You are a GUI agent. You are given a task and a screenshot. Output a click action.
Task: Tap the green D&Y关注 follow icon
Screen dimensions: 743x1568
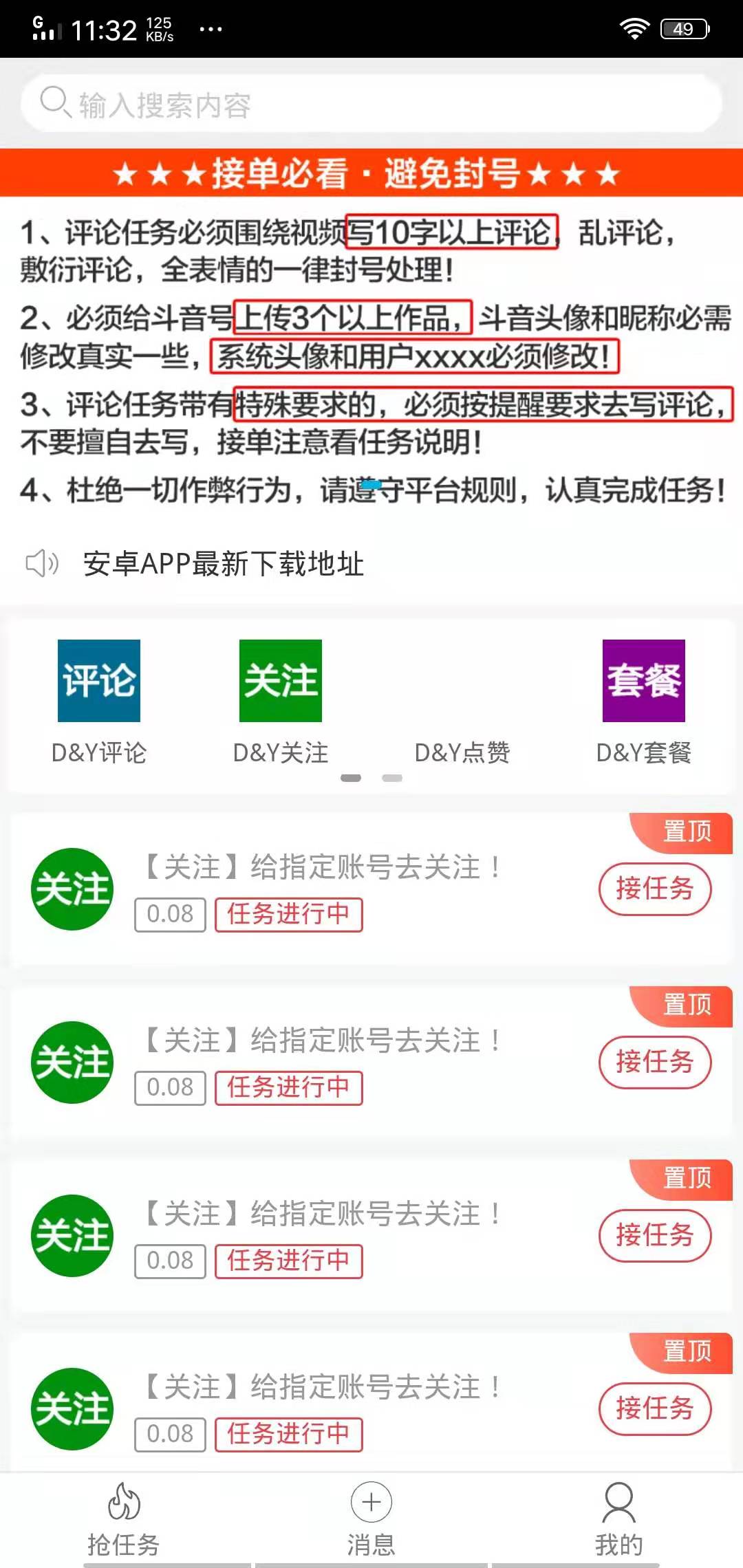[280, 679]
